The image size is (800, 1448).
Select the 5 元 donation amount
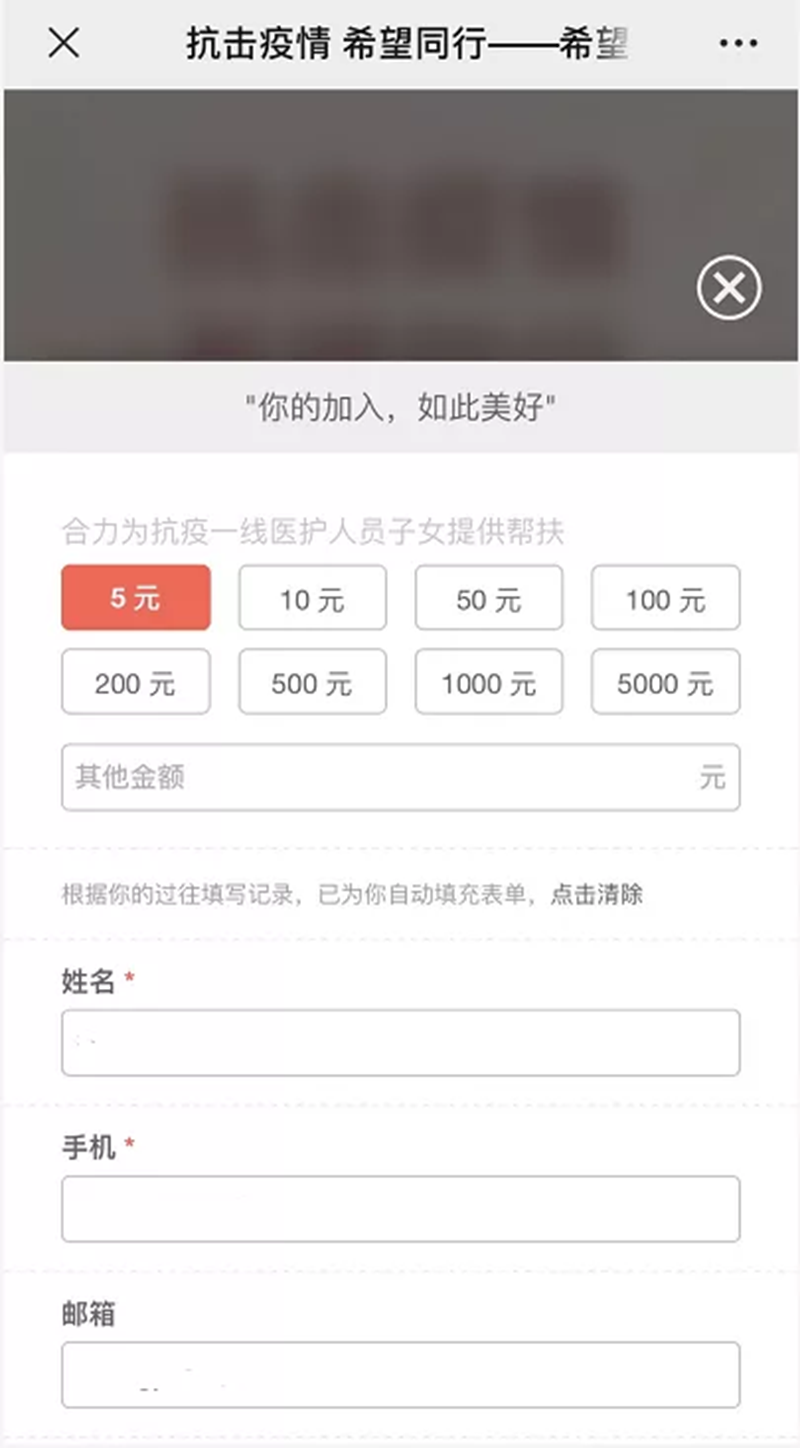click(x=136, y=598)
